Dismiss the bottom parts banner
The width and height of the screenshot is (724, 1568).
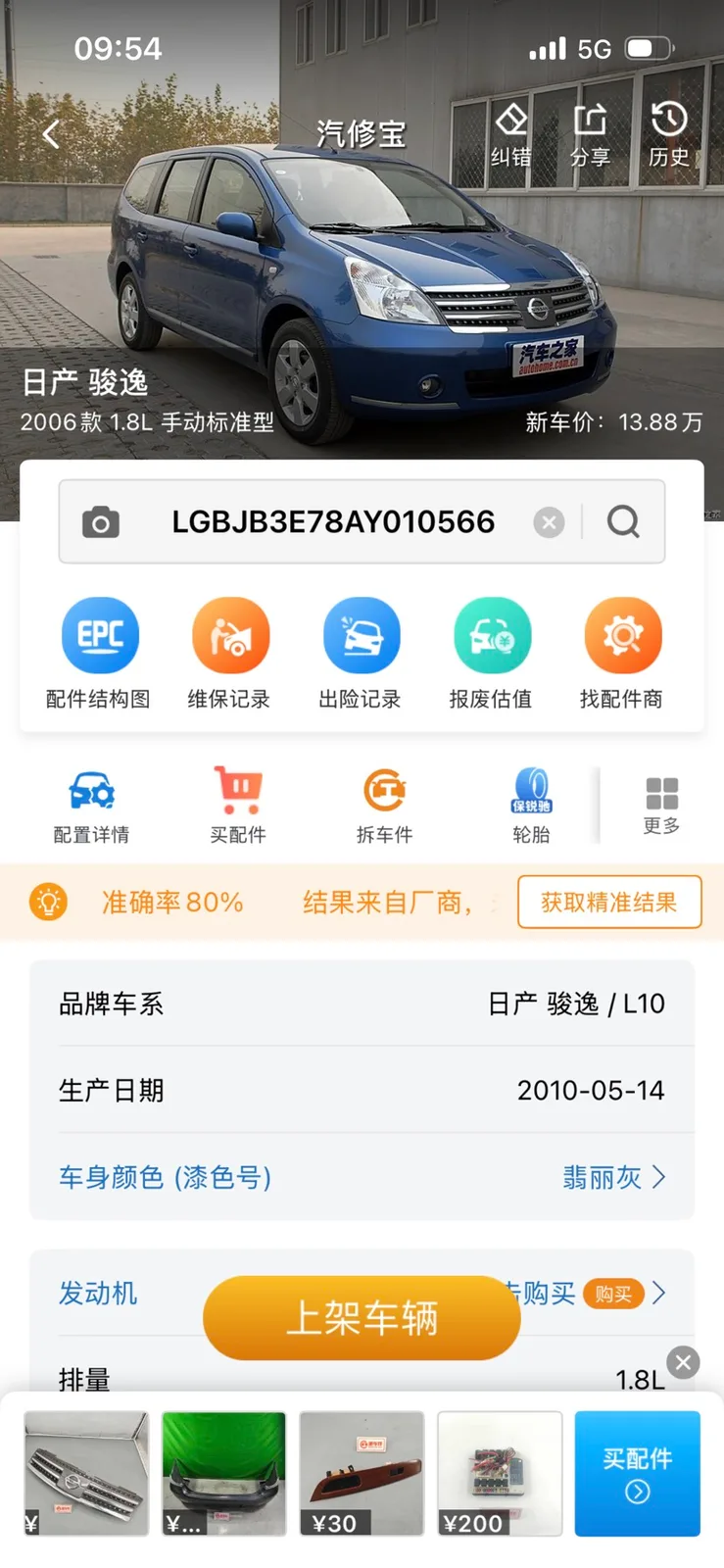pos(683,1362)
